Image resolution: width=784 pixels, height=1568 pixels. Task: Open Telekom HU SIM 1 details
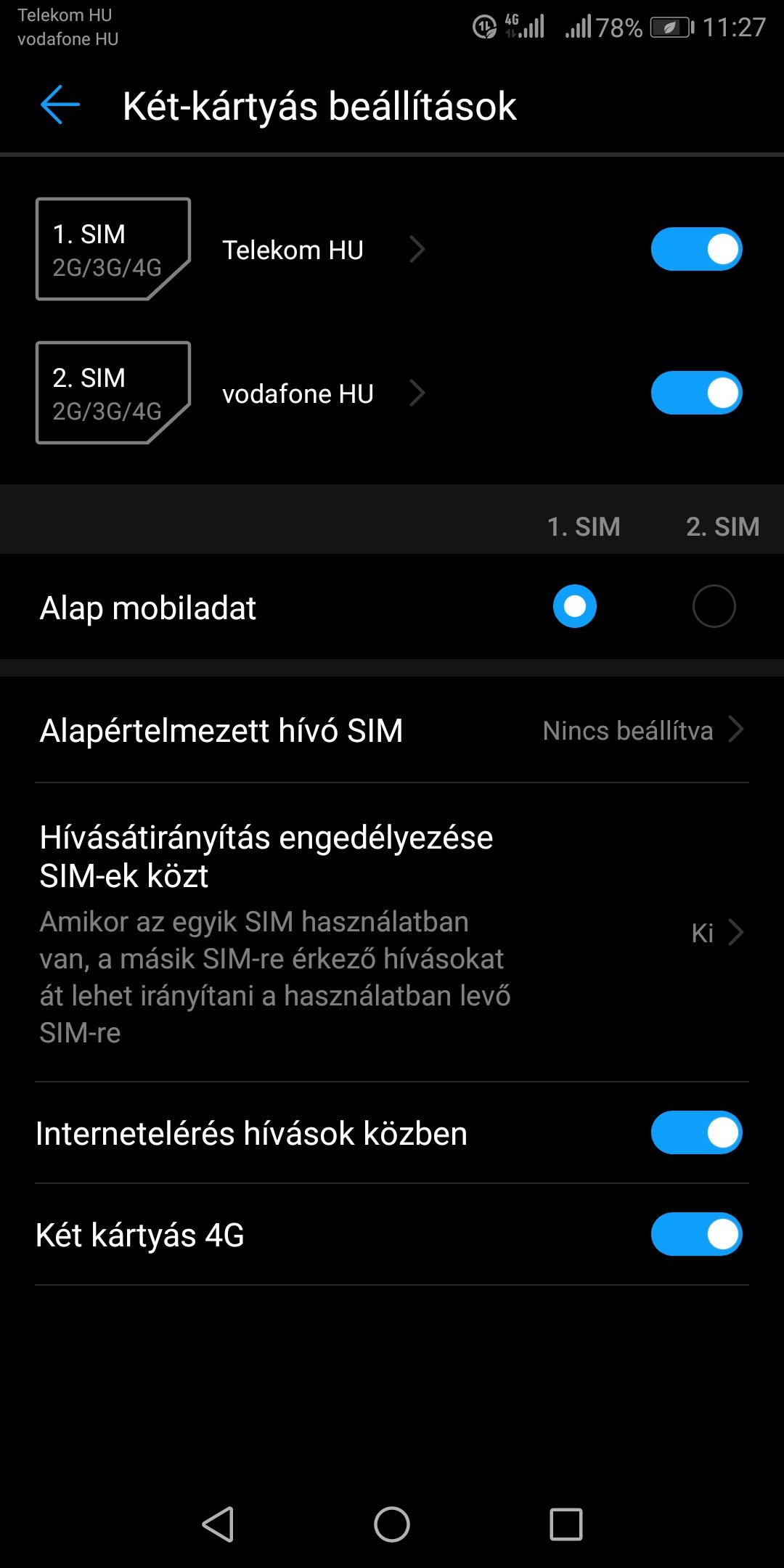coord(323,250)
